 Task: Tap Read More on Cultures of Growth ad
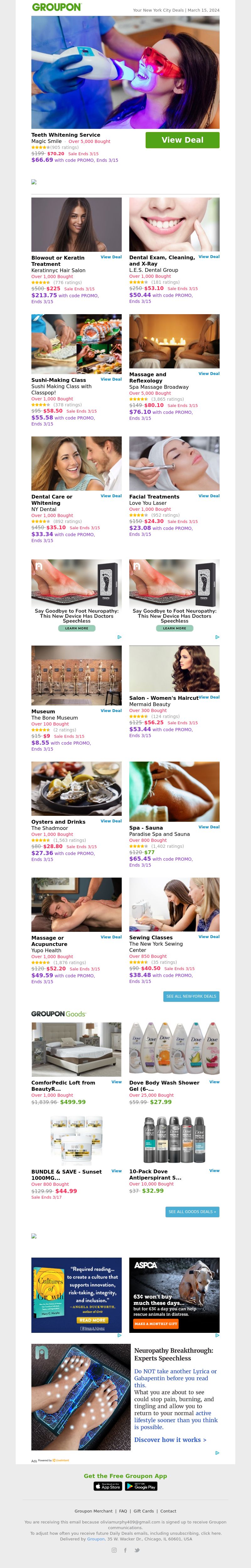coord(91,1320)
